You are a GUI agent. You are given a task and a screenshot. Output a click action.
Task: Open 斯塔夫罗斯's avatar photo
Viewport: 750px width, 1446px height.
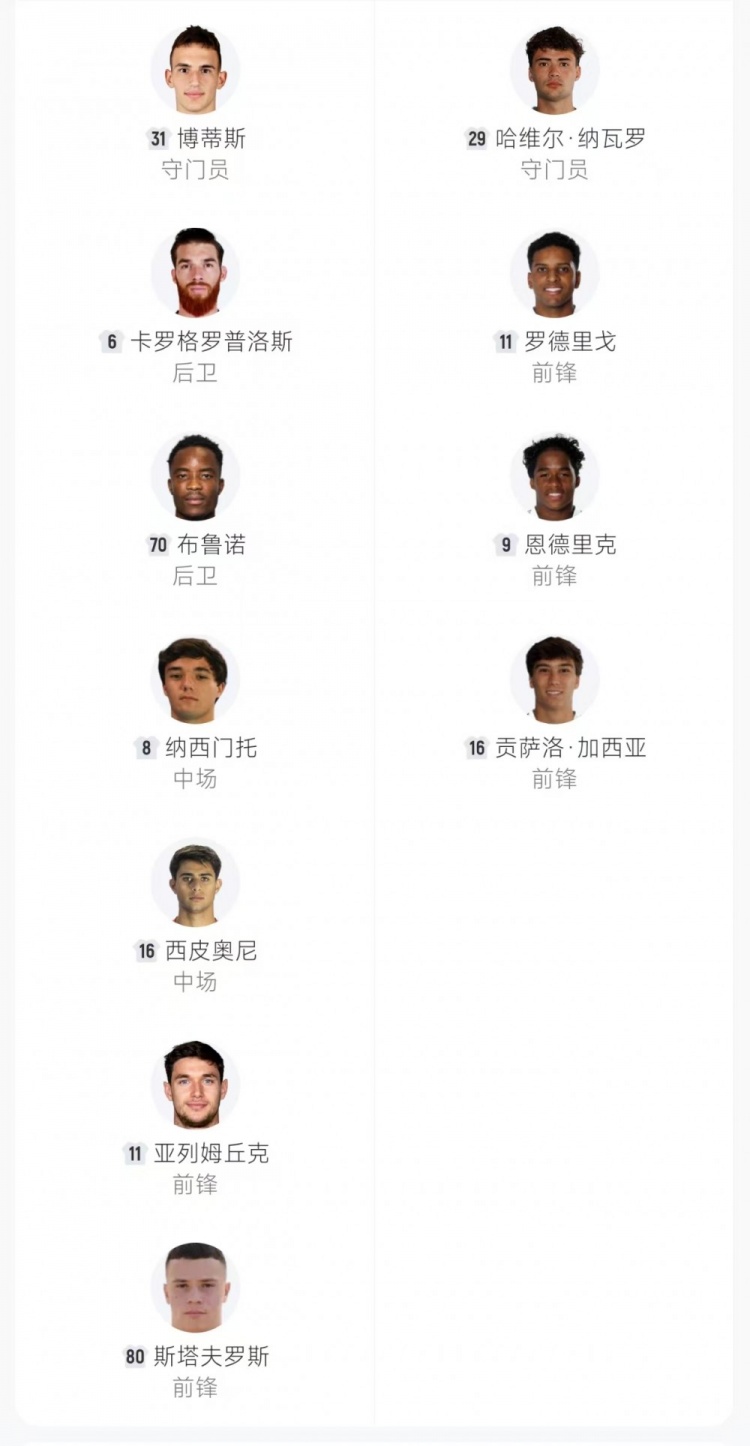pos(195,1288)
